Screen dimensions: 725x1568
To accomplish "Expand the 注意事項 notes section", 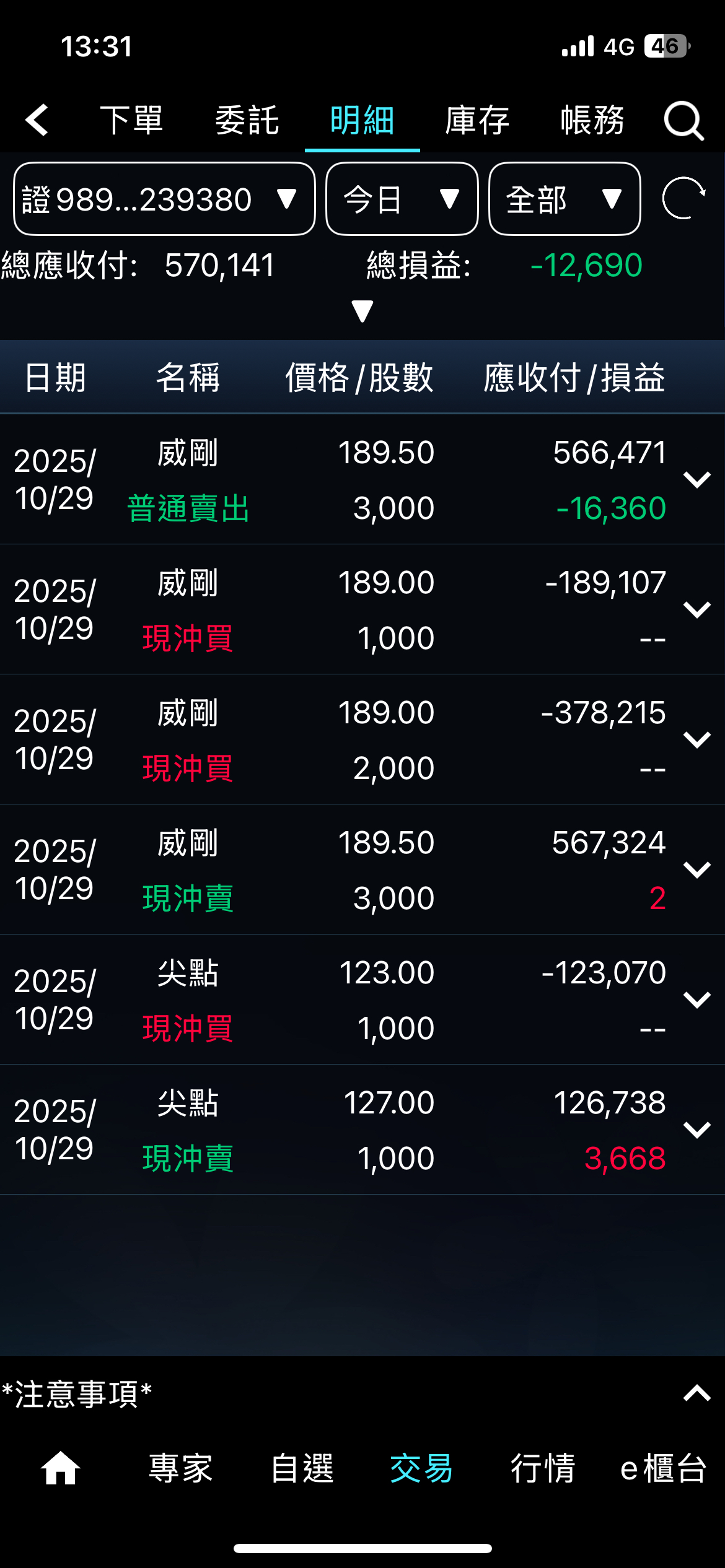I will click(x=696, y=1393).
